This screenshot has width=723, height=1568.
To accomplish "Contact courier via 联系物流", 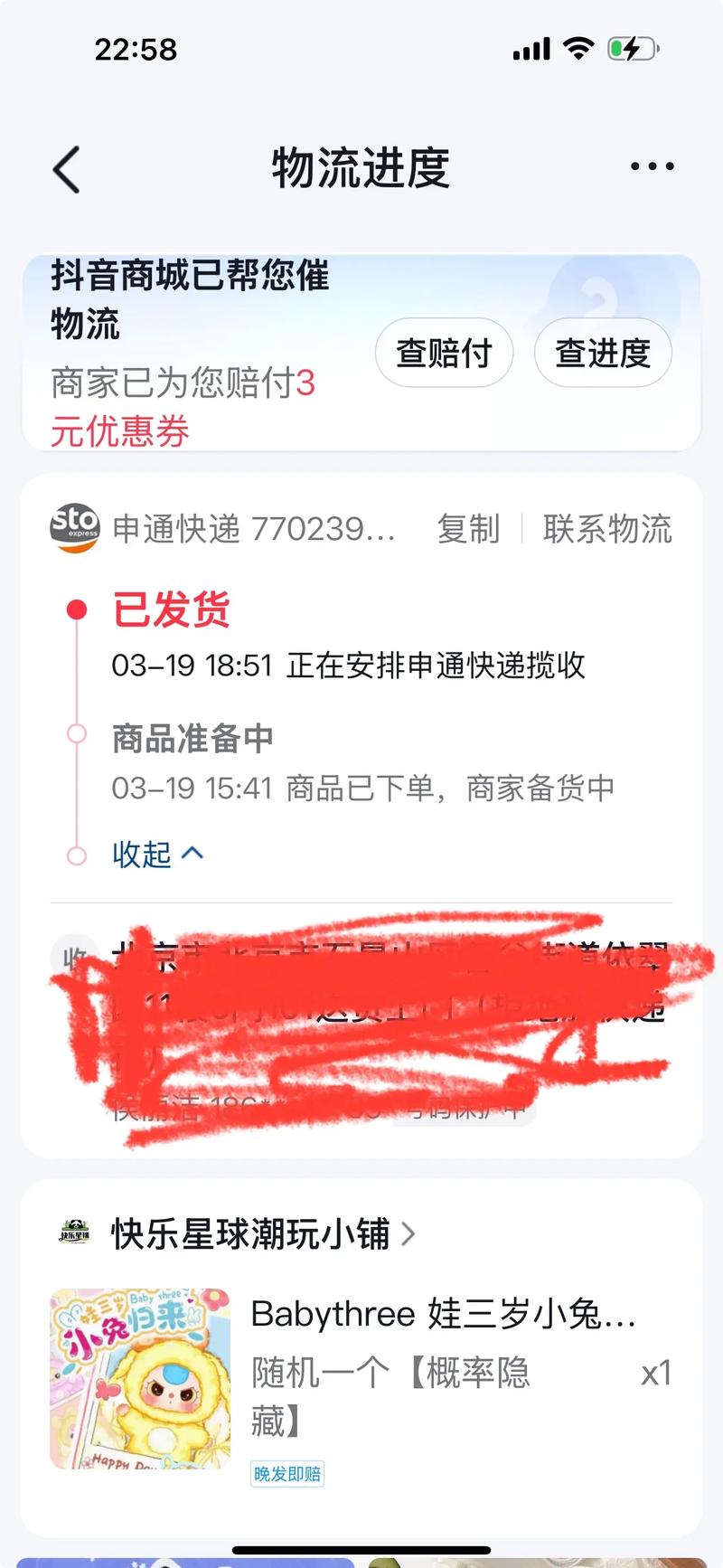I will [607, 530].
